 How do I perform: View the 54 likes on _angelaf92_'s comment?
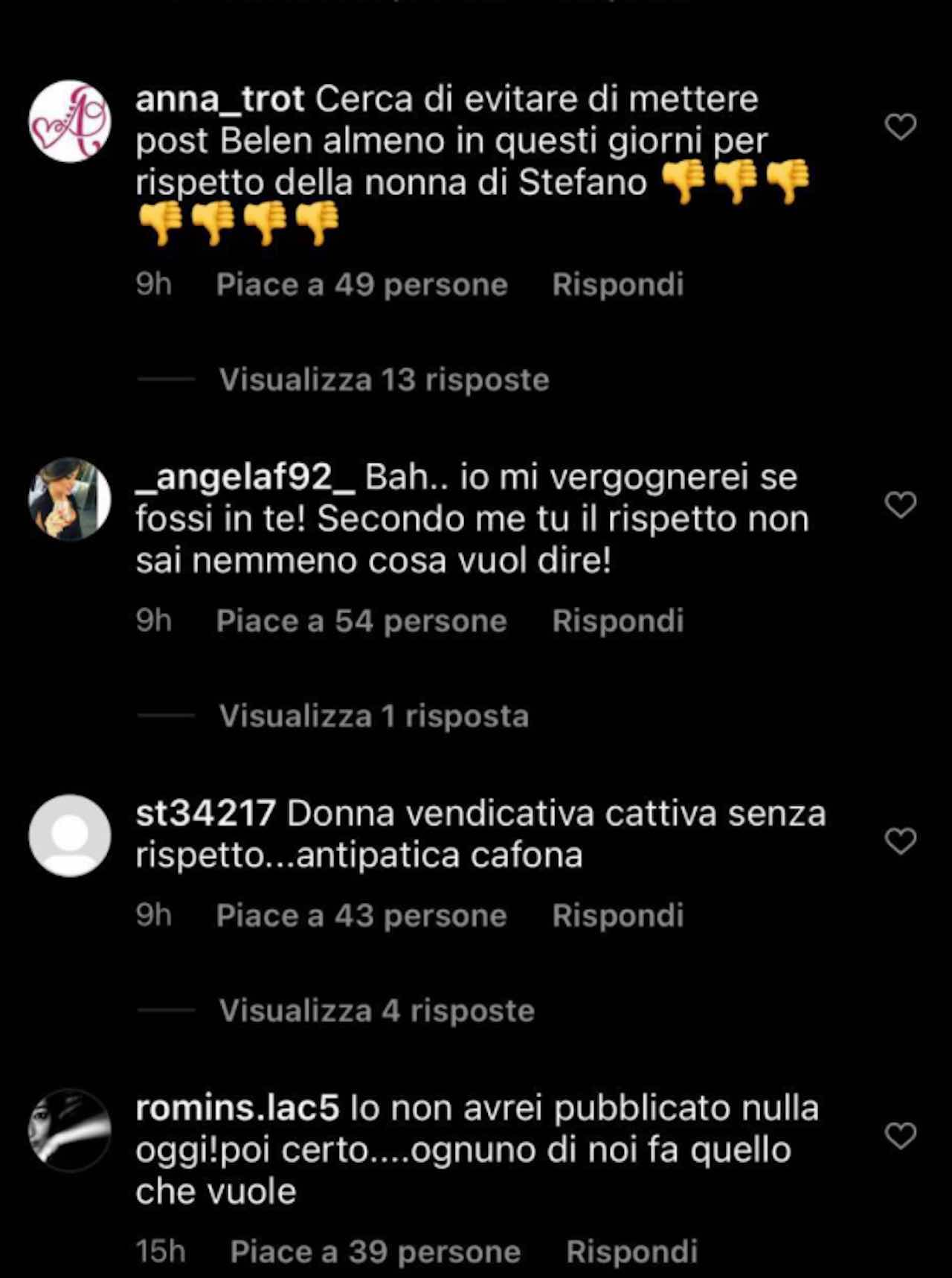tap(361, 621)
